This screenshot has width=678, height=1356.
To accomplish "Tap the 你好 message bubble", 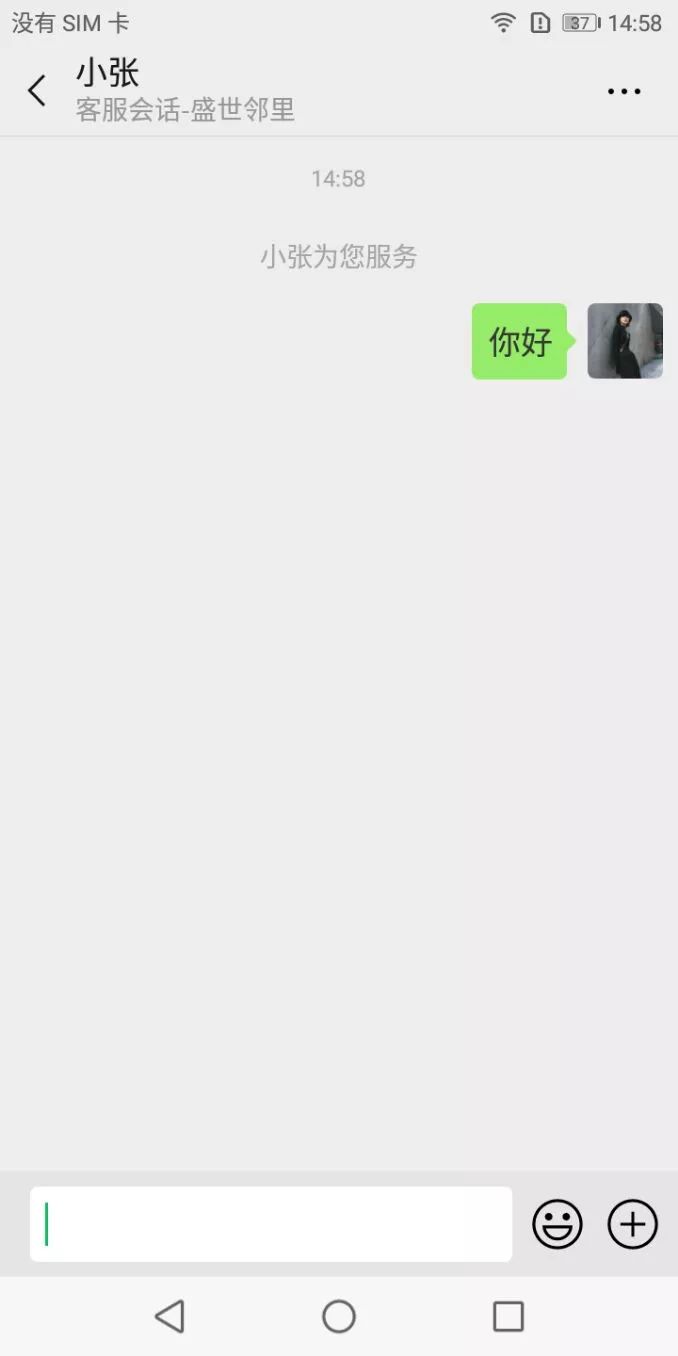I will coord(520,341).
